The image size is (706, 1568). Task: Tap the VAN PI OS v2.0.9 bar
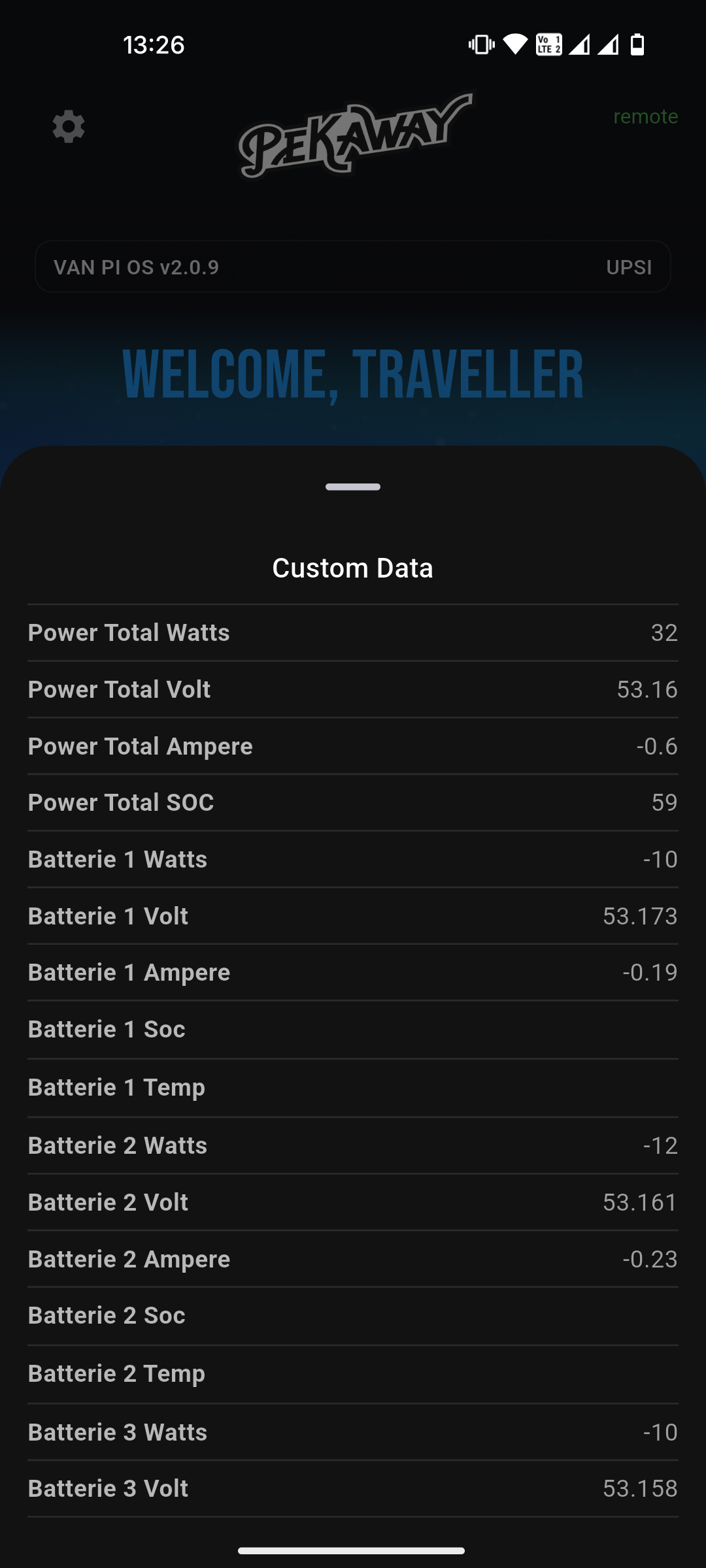[x=353, y=267]
